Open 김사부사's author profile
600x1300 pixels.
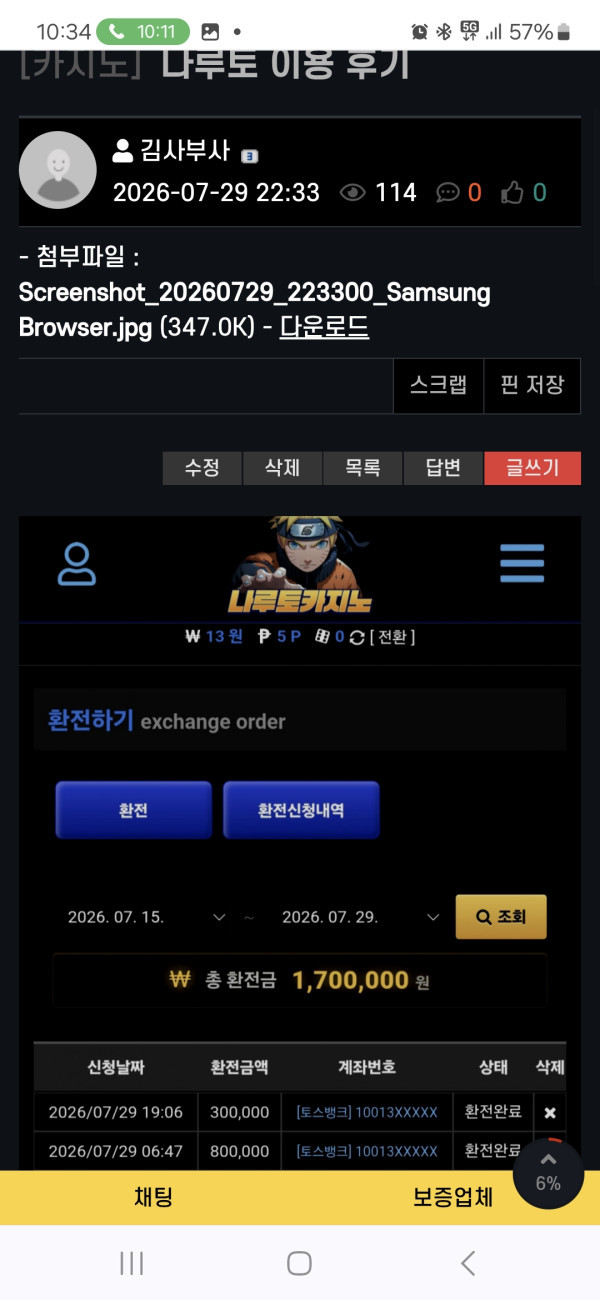(x=171, y=152)
